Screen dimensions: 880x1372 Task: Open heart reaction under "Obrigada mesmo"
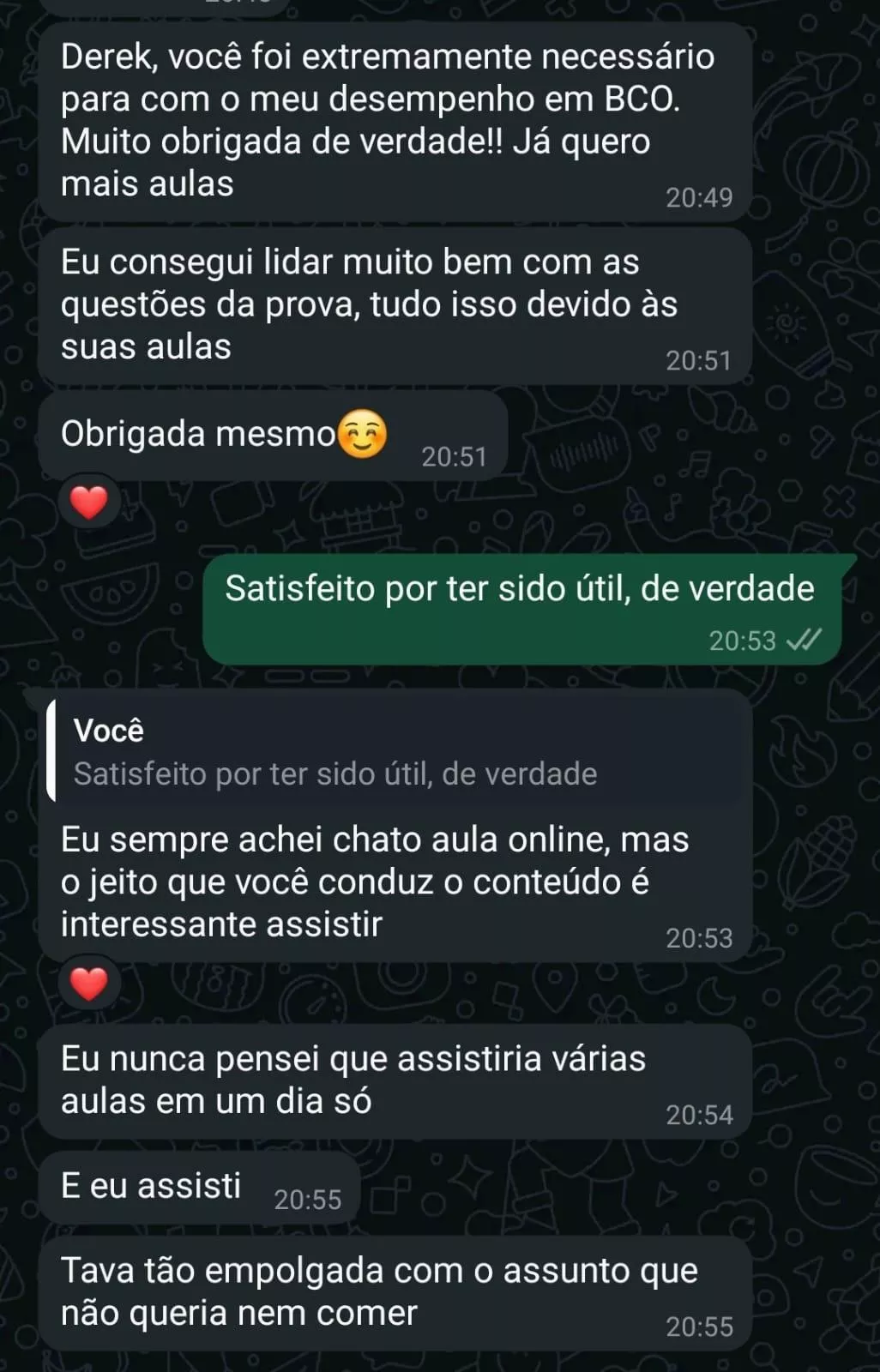[x=88, y=502]
